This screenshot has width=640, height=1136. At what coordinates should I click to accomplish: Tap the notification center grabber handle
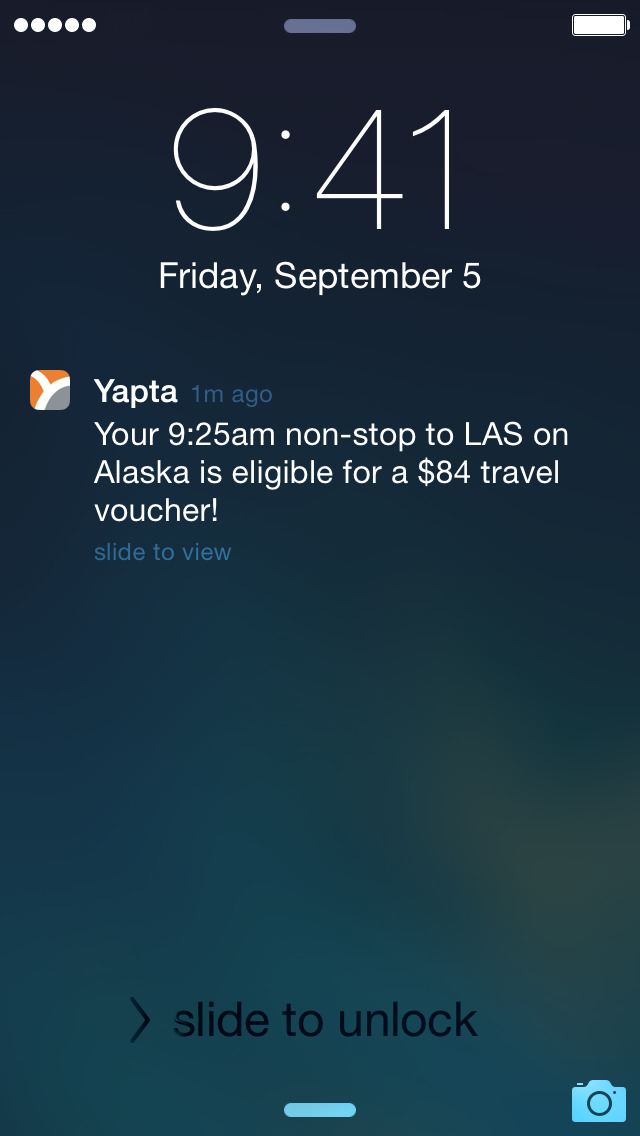click(320, 26)
